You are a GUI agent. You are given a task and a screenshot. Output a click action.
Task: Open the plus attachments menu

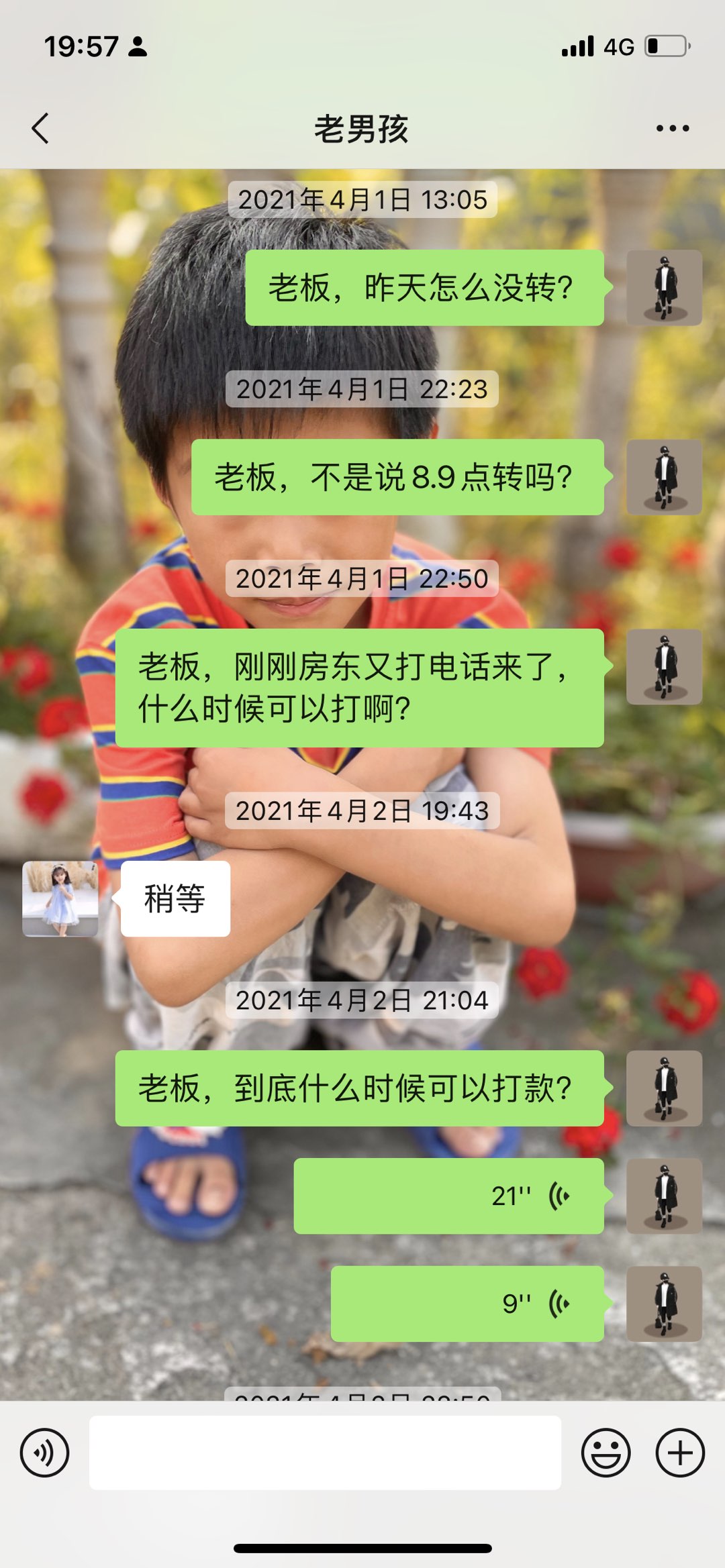point(680,1453)
